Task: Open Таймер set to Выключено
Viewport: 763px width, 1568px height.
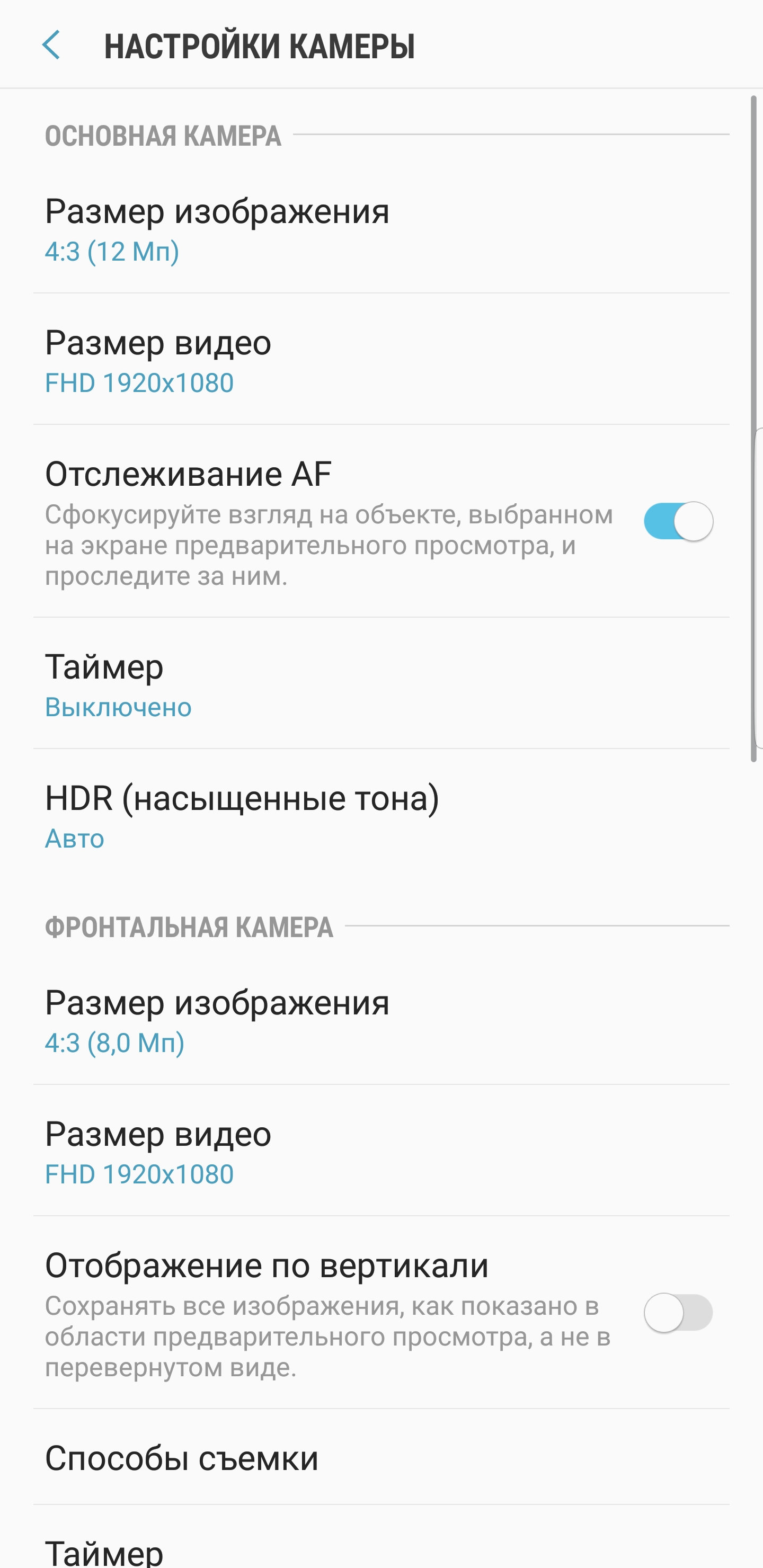Action: (381, 683)
